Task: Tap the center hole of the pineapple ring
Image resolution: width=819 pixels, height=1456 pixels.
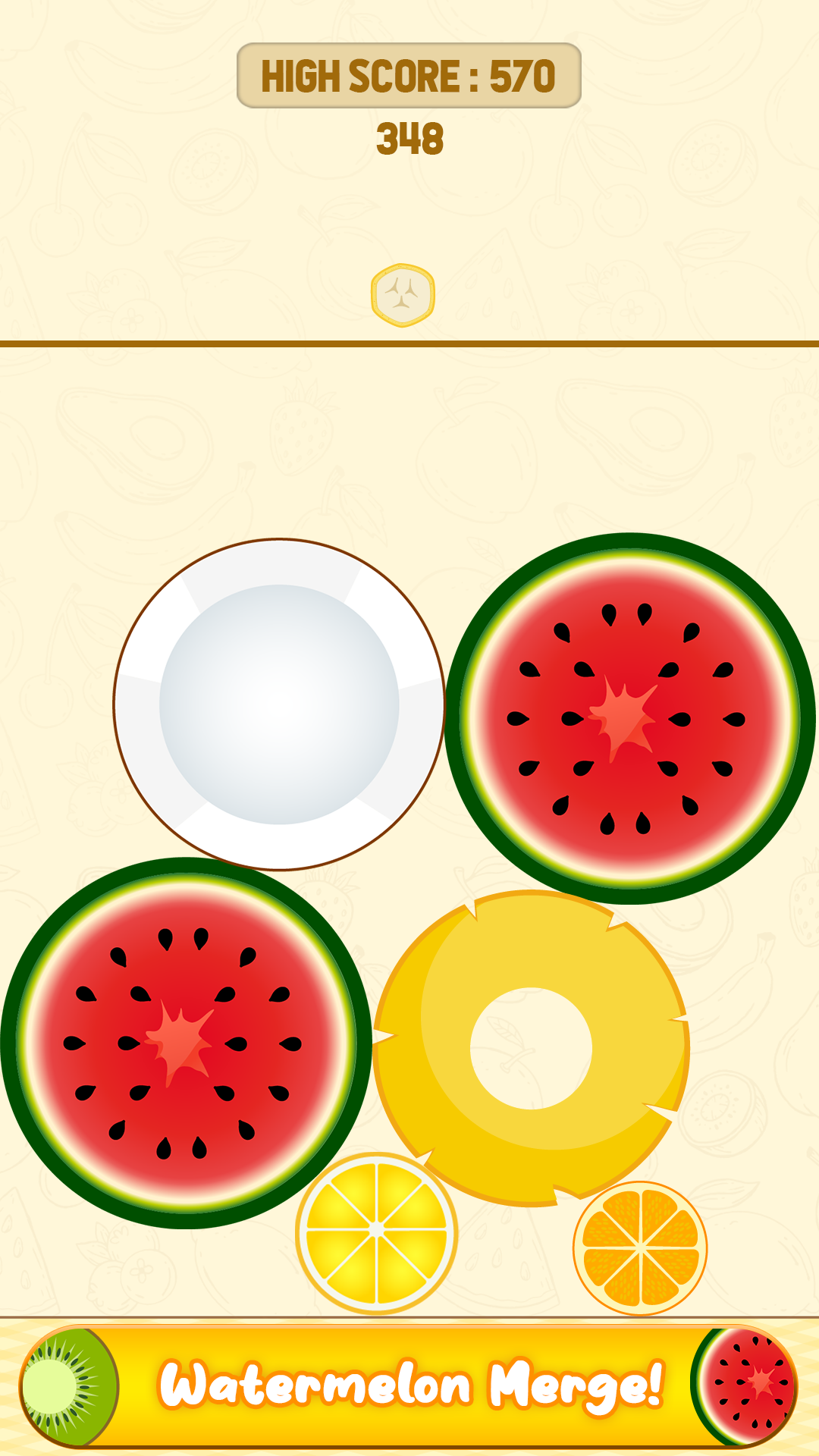Action: point(531,1048)
